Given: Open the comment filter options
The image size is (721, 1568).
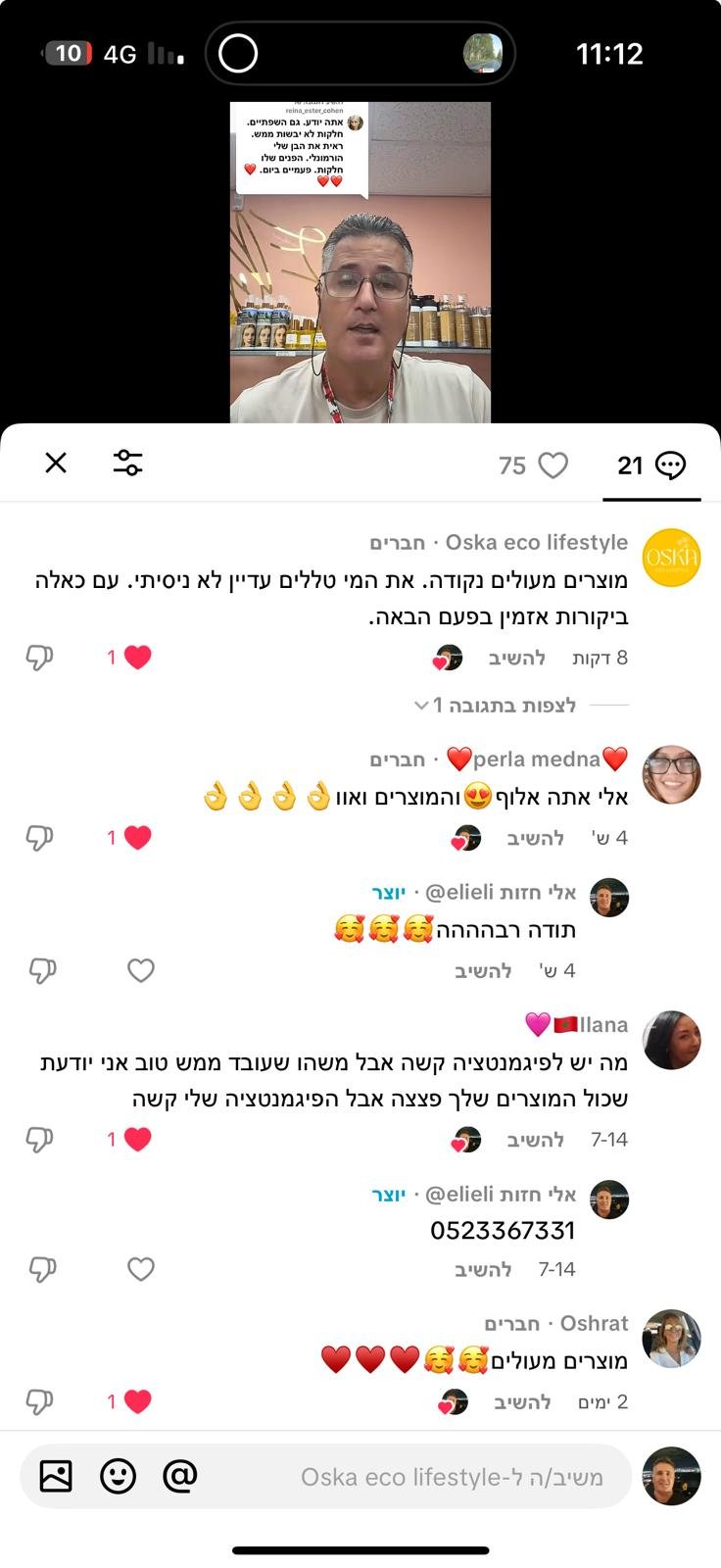Looking at the screenshot, I should (128, 463).
